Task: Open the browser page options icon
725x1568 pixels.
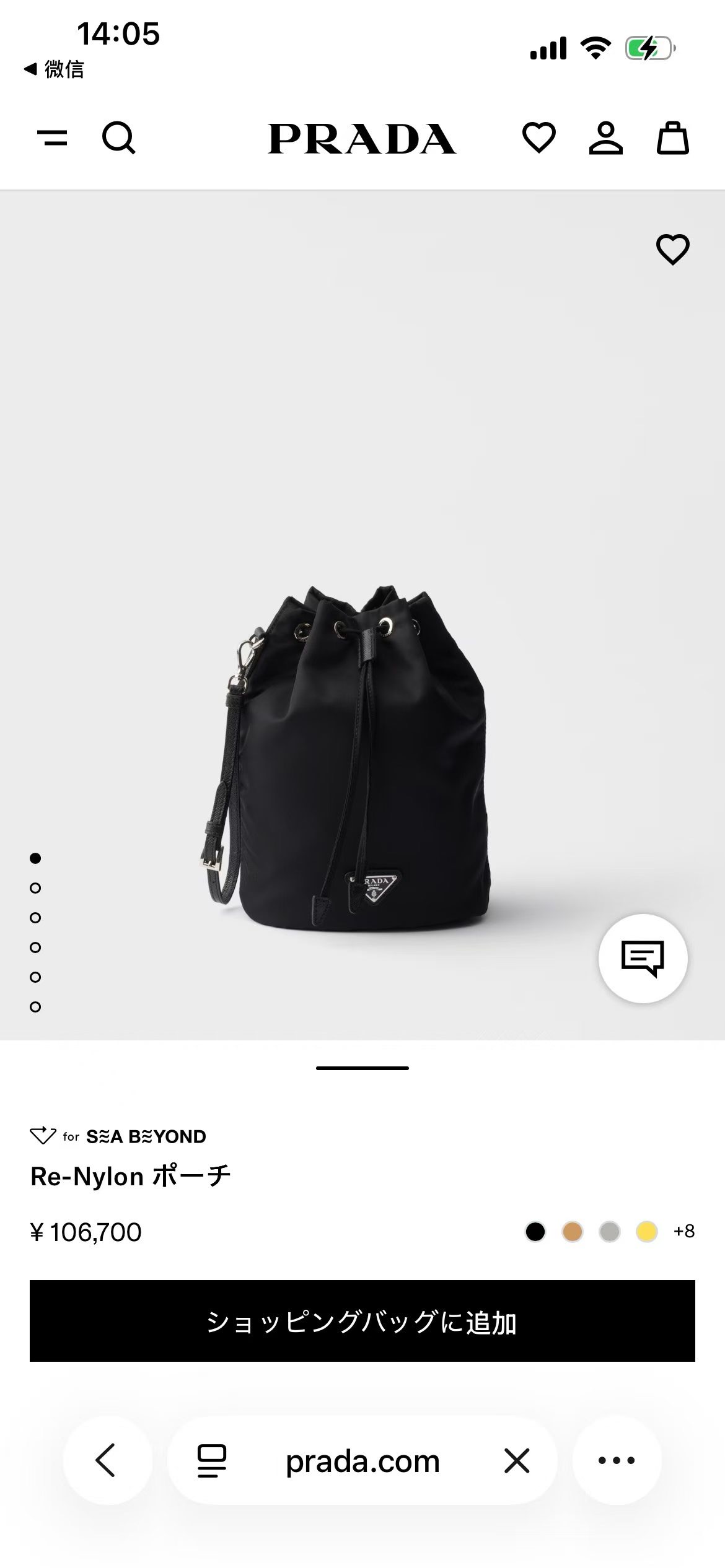Action: 211,1461
